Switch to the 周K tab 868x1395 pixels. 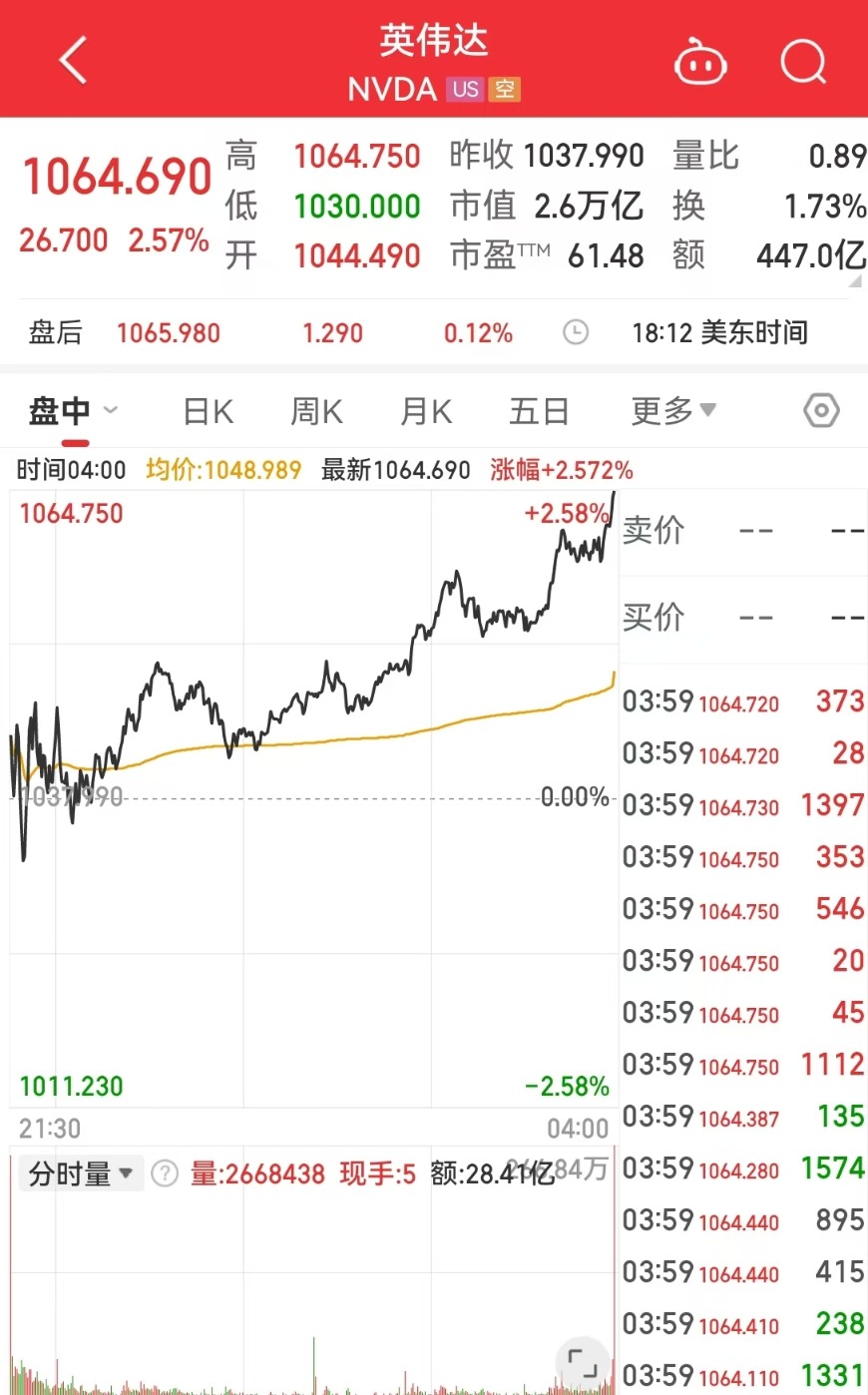click(x=316, y=411)
